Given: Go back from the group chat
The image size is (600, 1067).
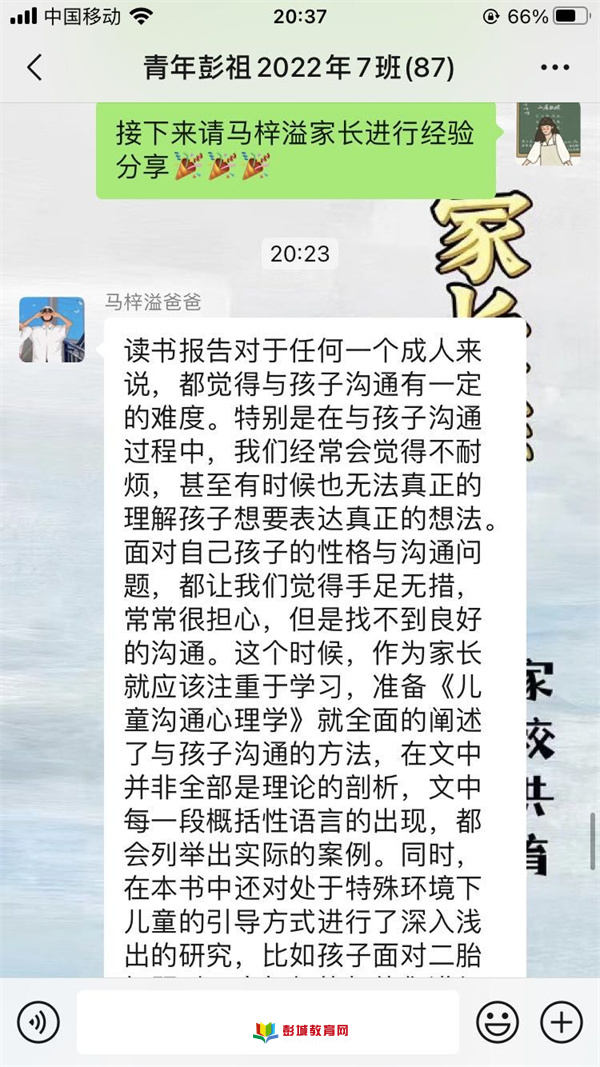Looking at the screenshot, I should pyautogui.click(x=35, y=68).
